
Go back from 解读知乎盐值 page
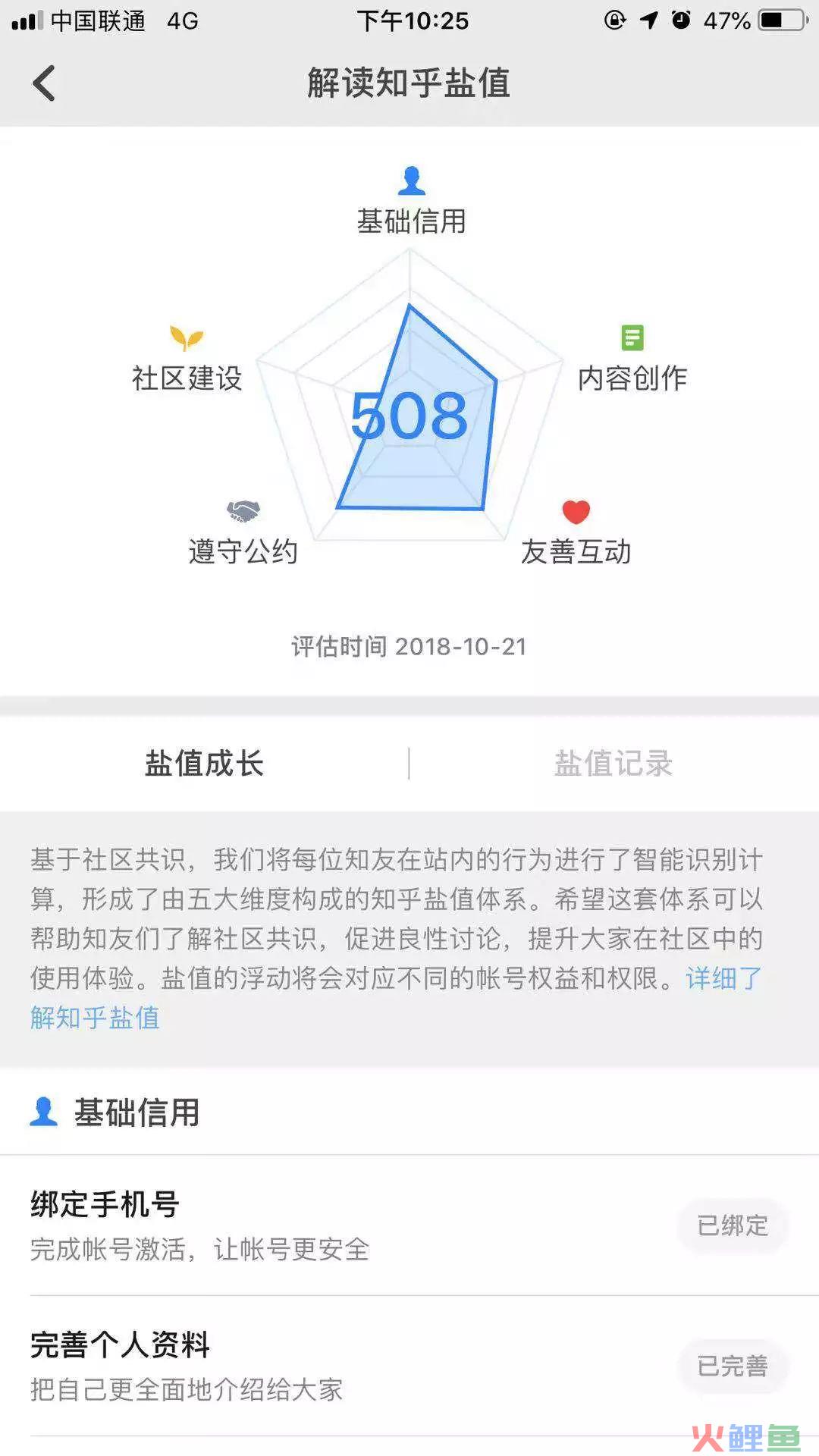click(44, 83)
